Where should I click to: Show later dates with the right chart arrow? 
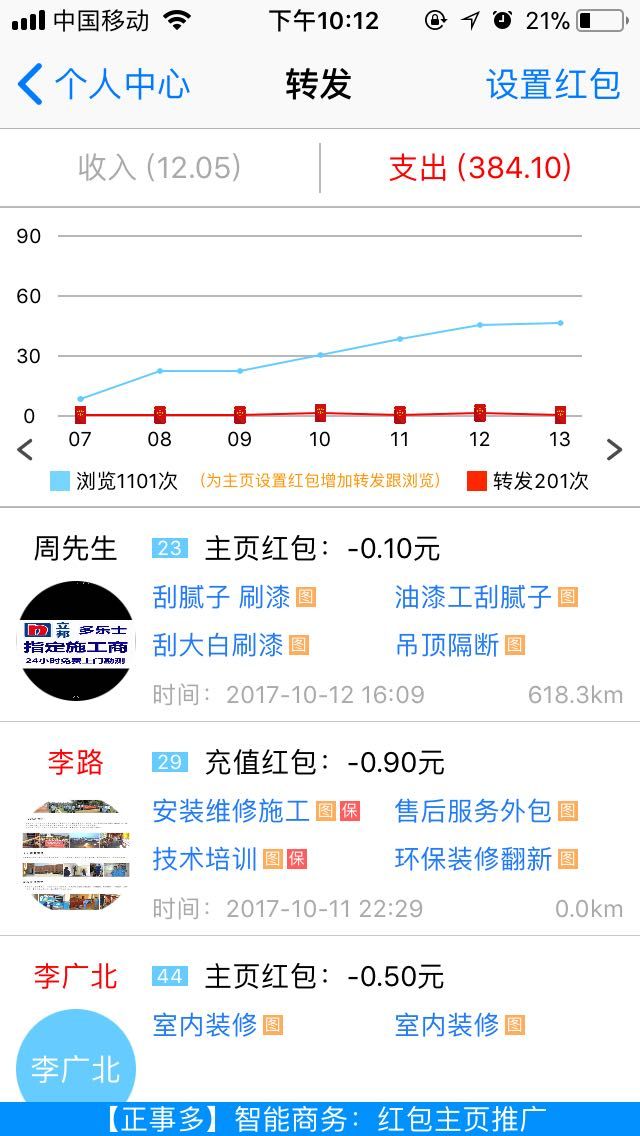click(614, 450)
